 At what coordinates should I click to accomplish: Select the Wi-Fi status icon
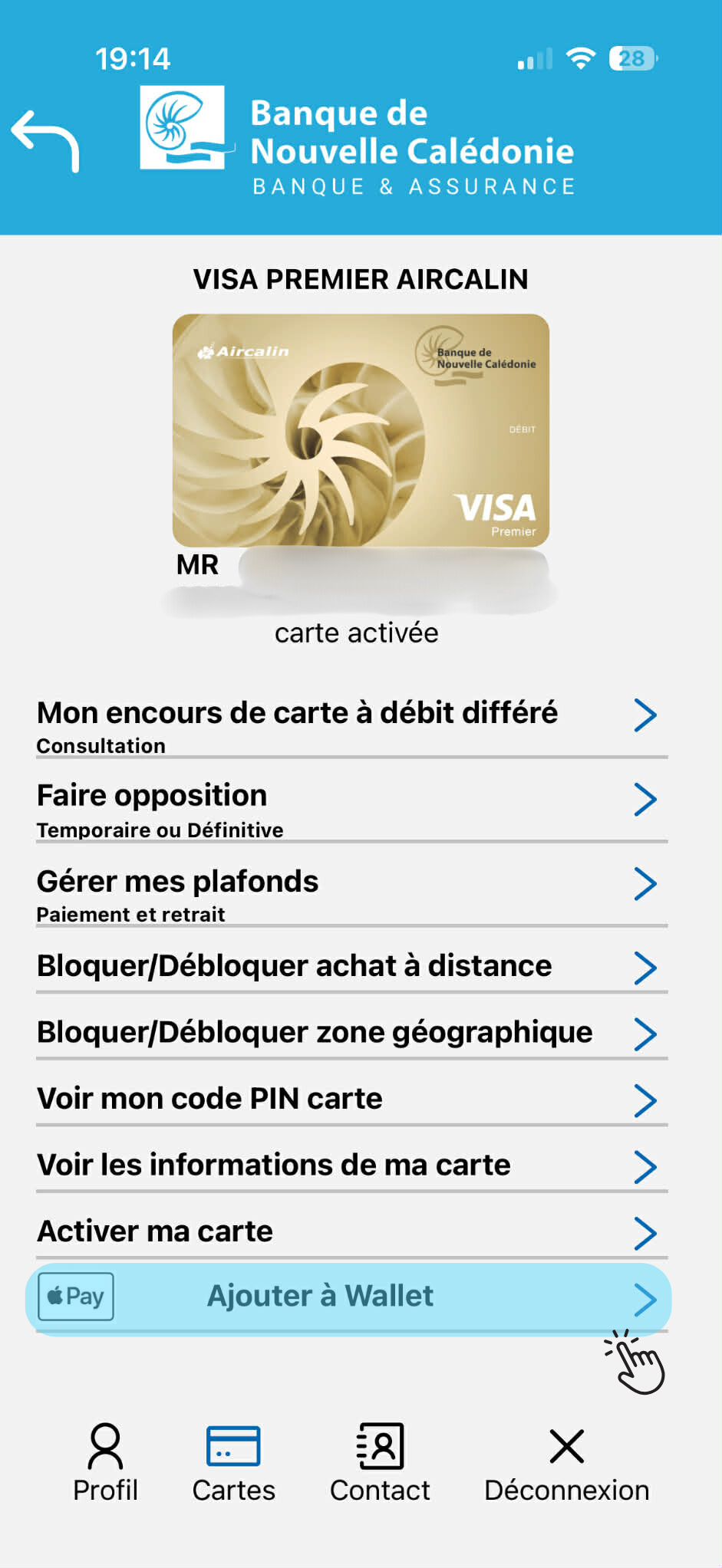[581, 57]
